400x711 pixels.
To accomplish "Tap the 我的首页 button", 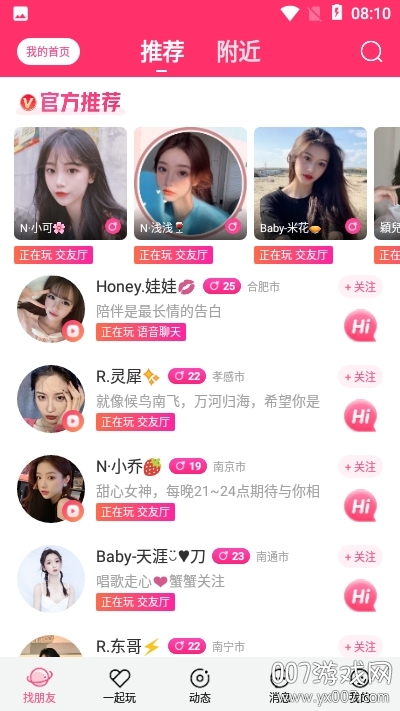I will pyautogui.click(x=48, y=52).
